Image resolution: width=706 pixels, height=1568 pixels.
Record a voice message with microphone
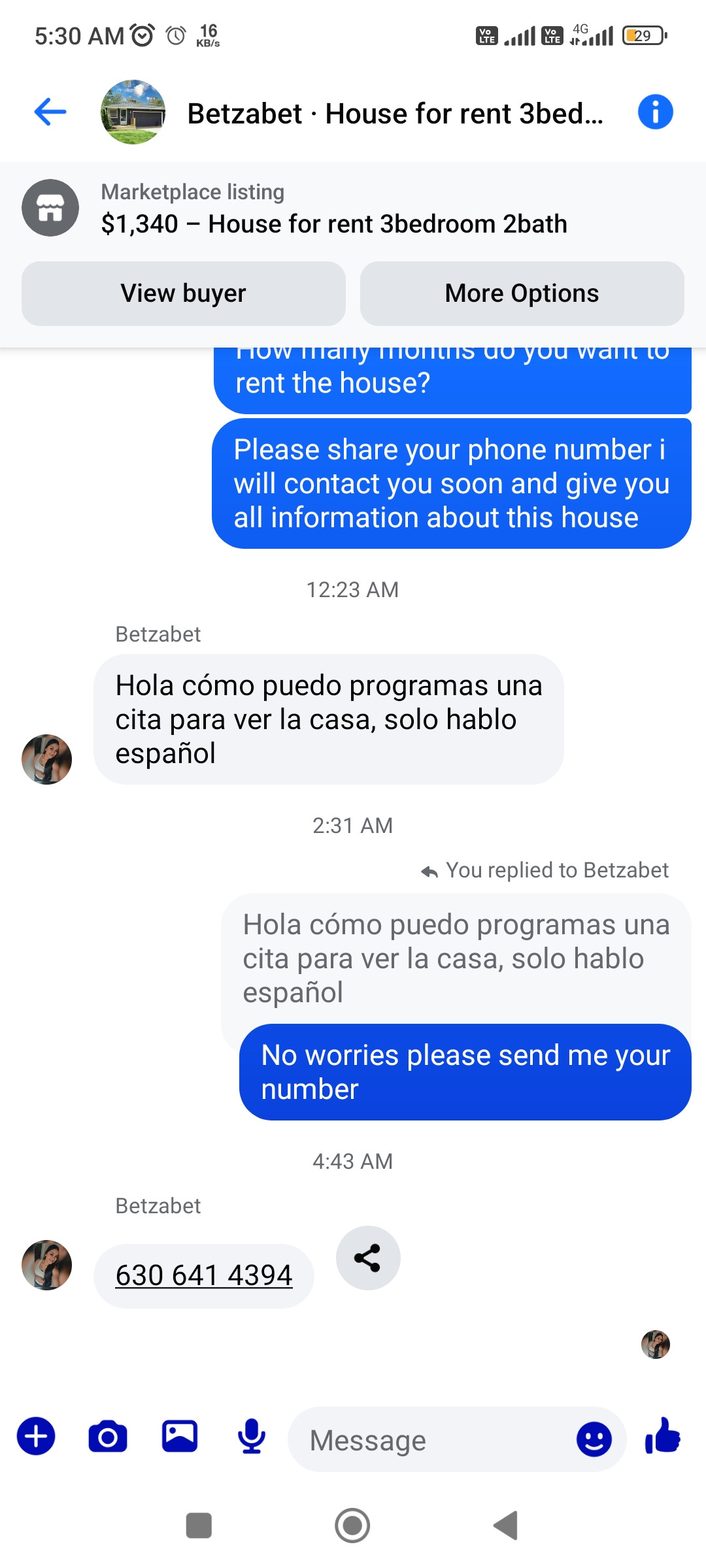[x=252, y=1436]
